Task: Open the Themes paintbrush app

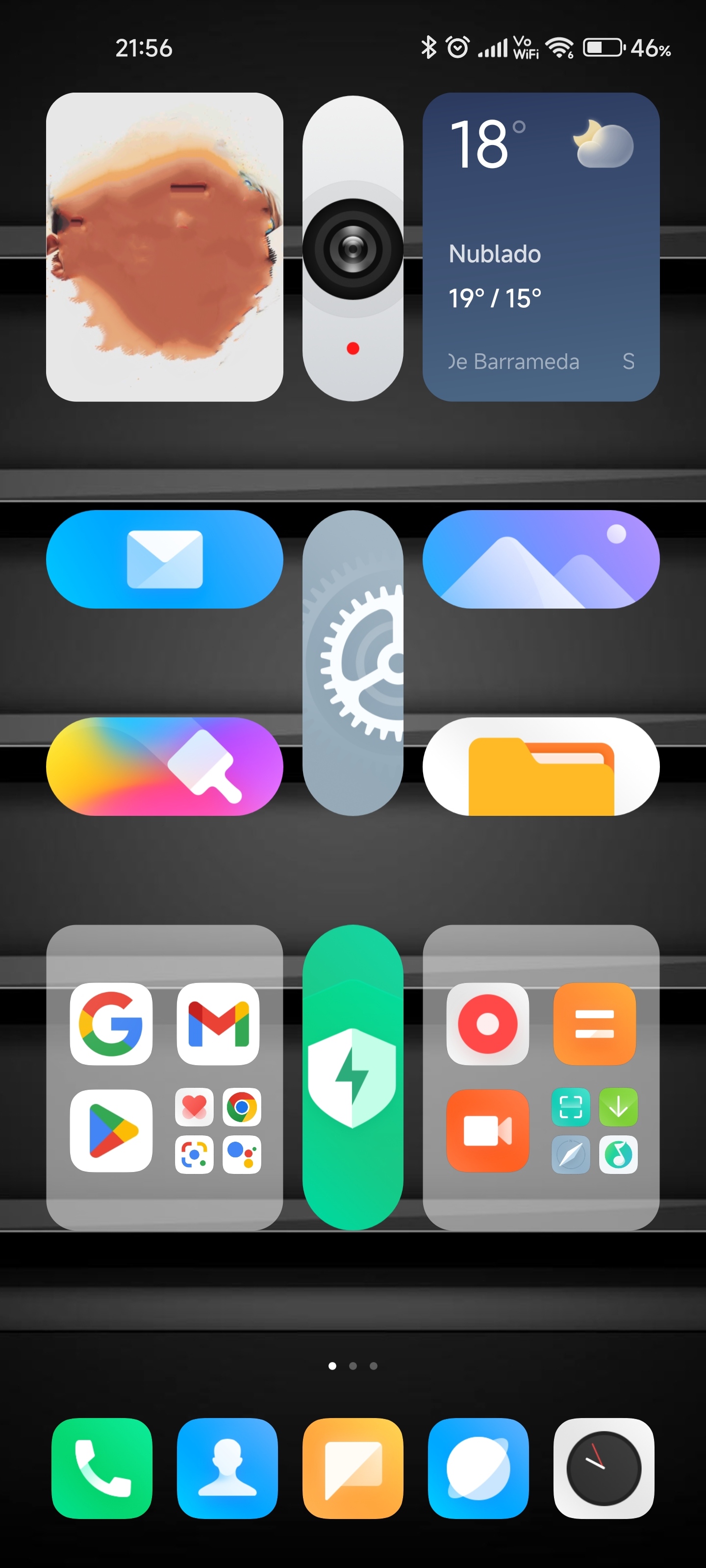Action: pos(164,766)
